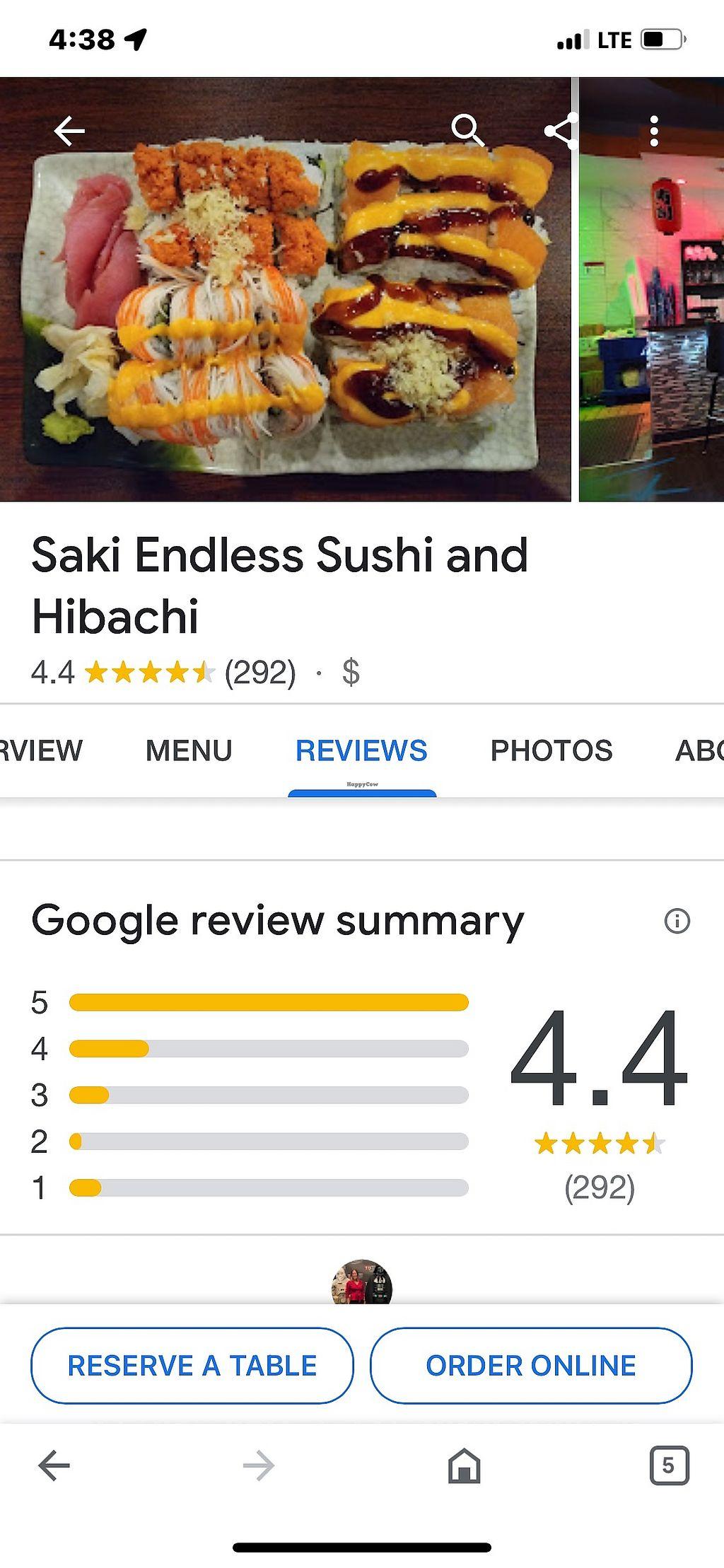The width and height of the screenshot is (724, 1568).
Task: Switch to the Menu tab
Action: pyautogui.click(x=189, y=750)
